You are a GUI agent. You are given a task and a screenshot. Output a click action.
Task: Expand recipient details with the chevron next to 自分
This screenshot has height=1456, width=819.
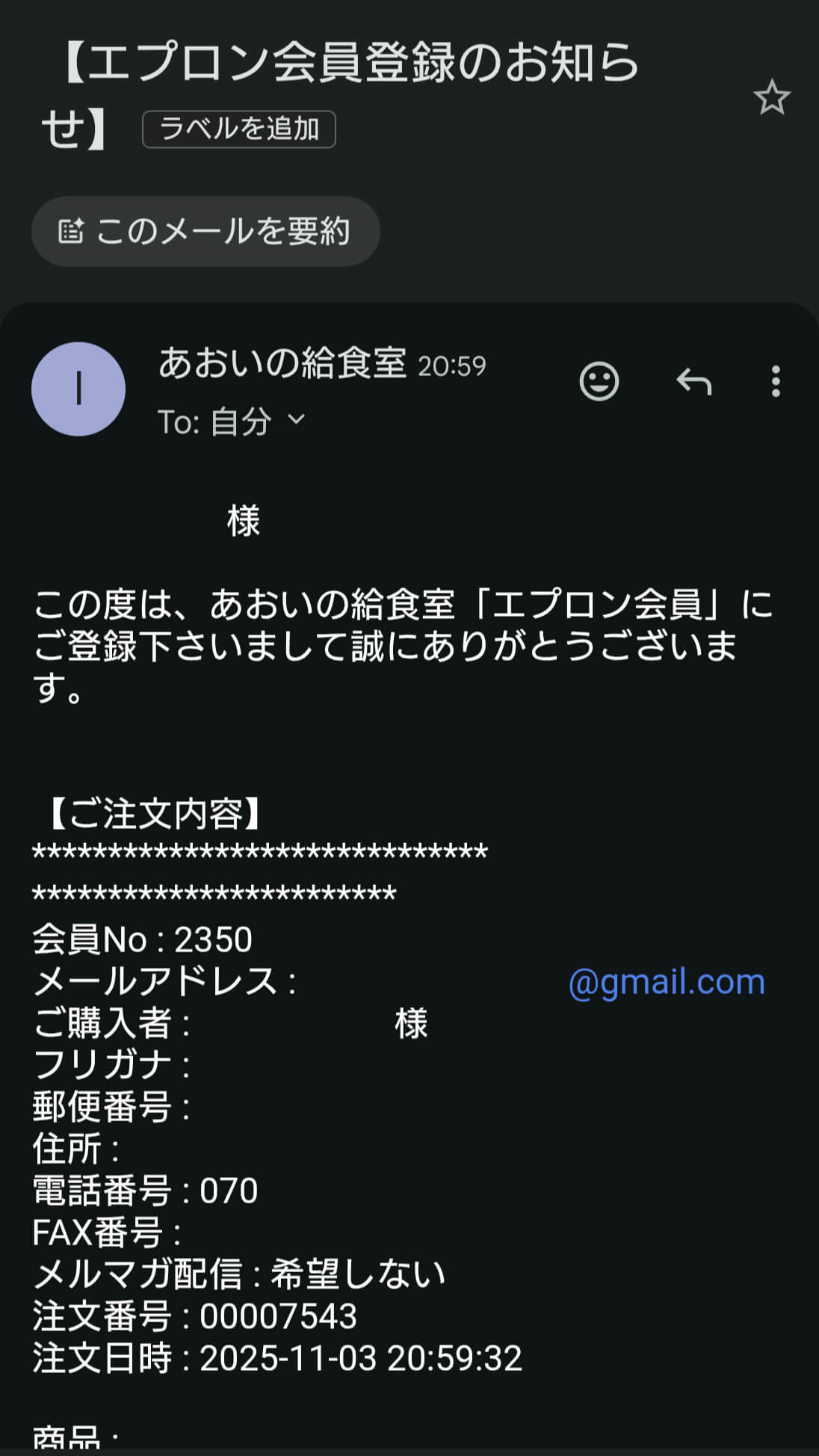click(x=297, y=422)
